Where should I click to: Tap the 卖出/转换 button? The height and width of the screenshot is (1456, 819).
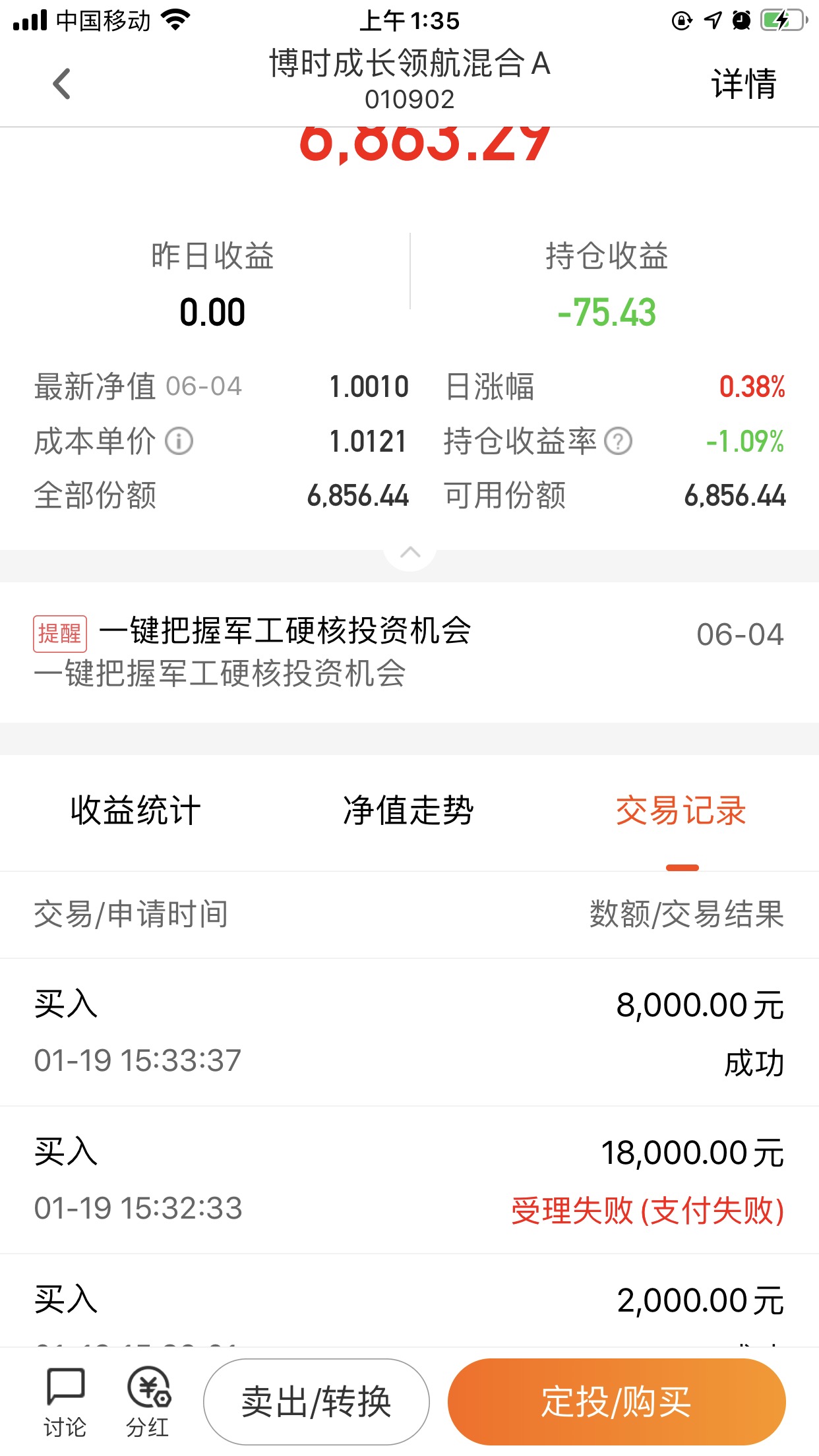click(x=317, y=1401)
